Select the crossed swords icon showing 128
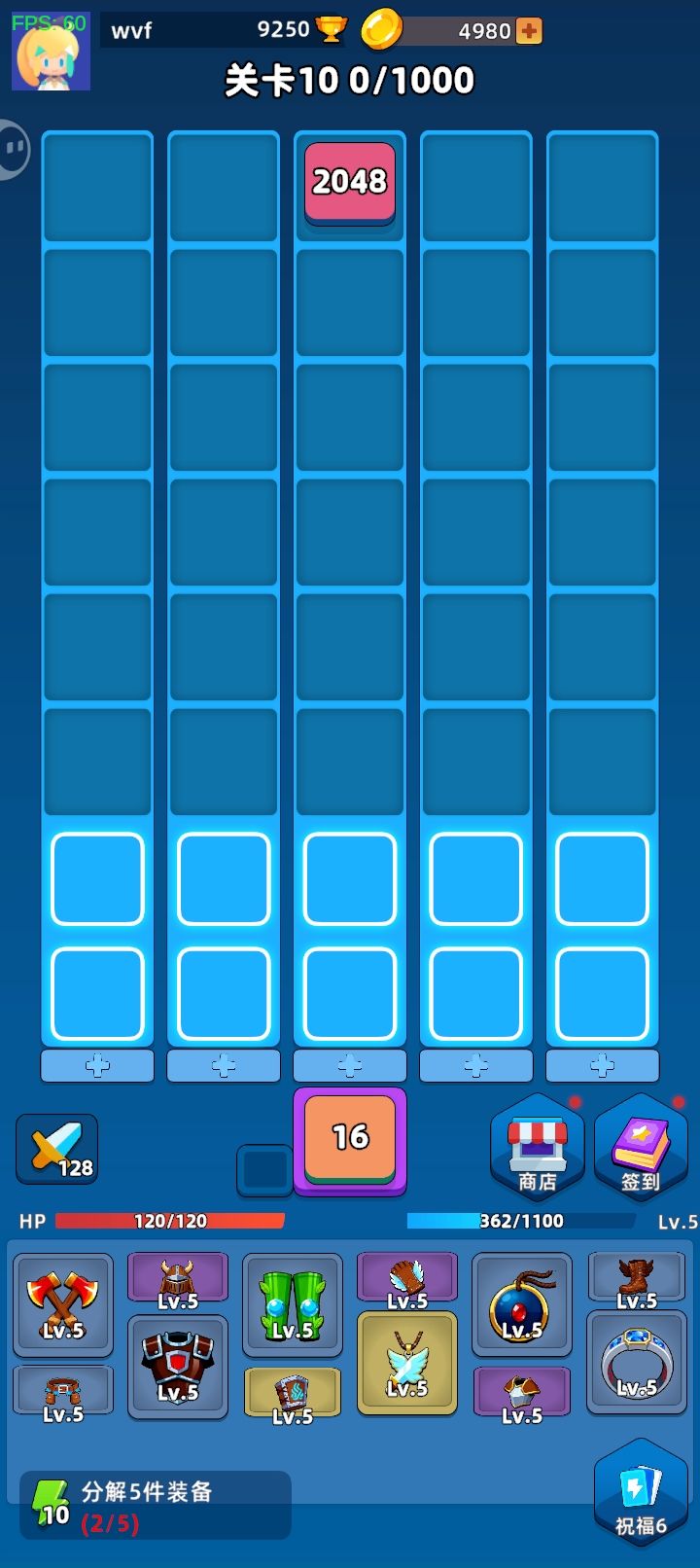The height and width of the screenshot is (1568, 700). (55, 1149)
